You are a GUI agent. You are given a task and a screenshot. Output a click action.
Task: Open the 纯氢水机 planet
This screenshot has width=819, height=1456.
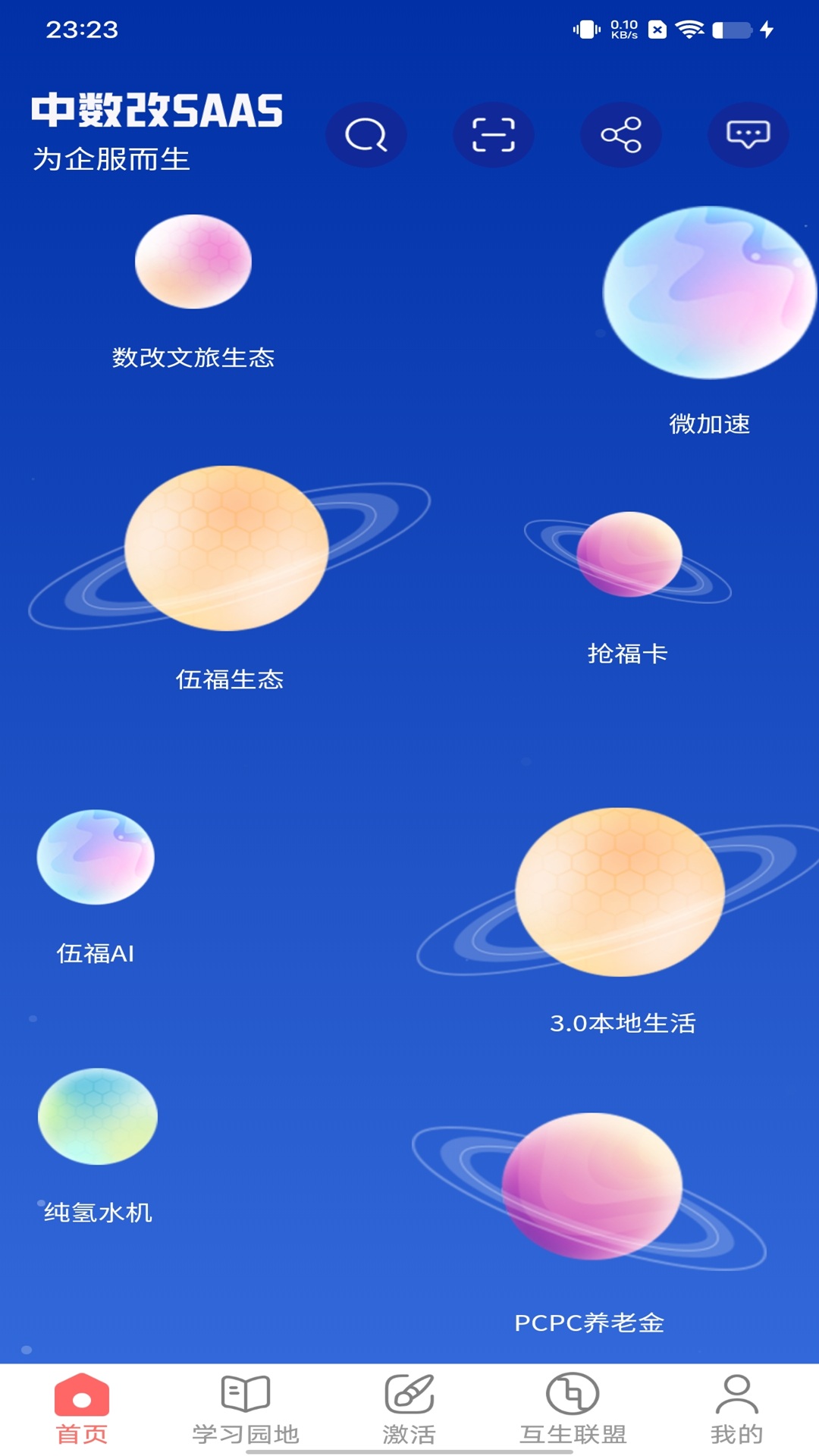coord(98,1116)
